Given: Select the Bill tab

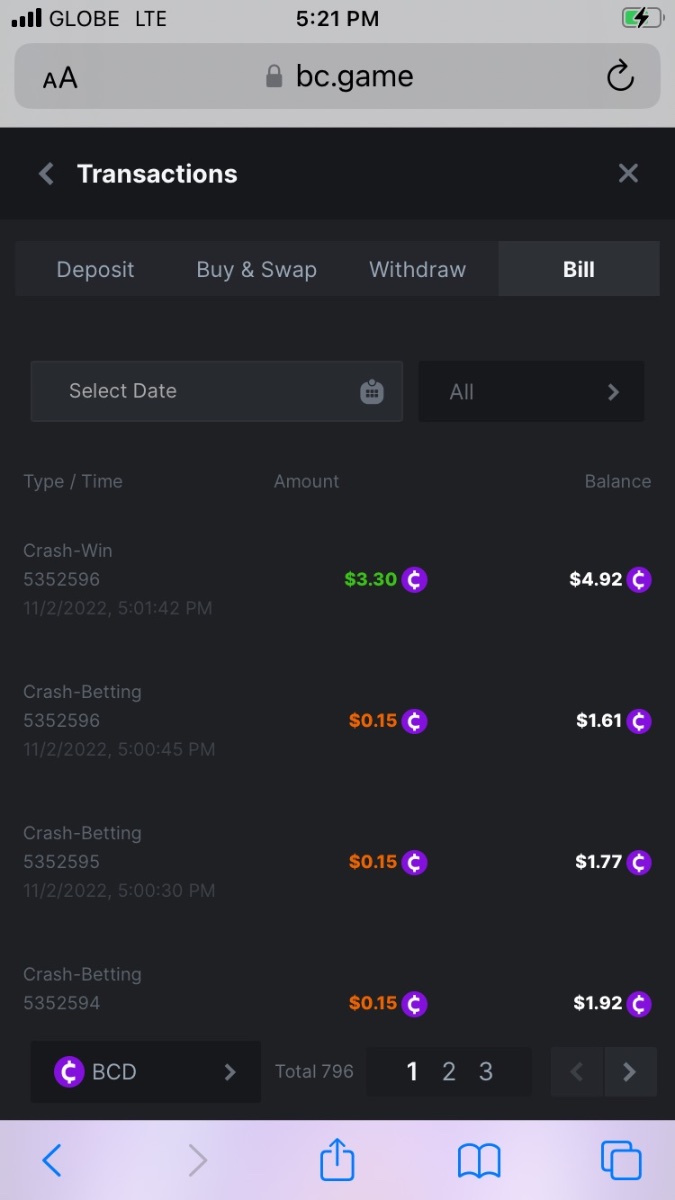Looking at the screenshot, I should pyautogui.click(x=578, y=269).
